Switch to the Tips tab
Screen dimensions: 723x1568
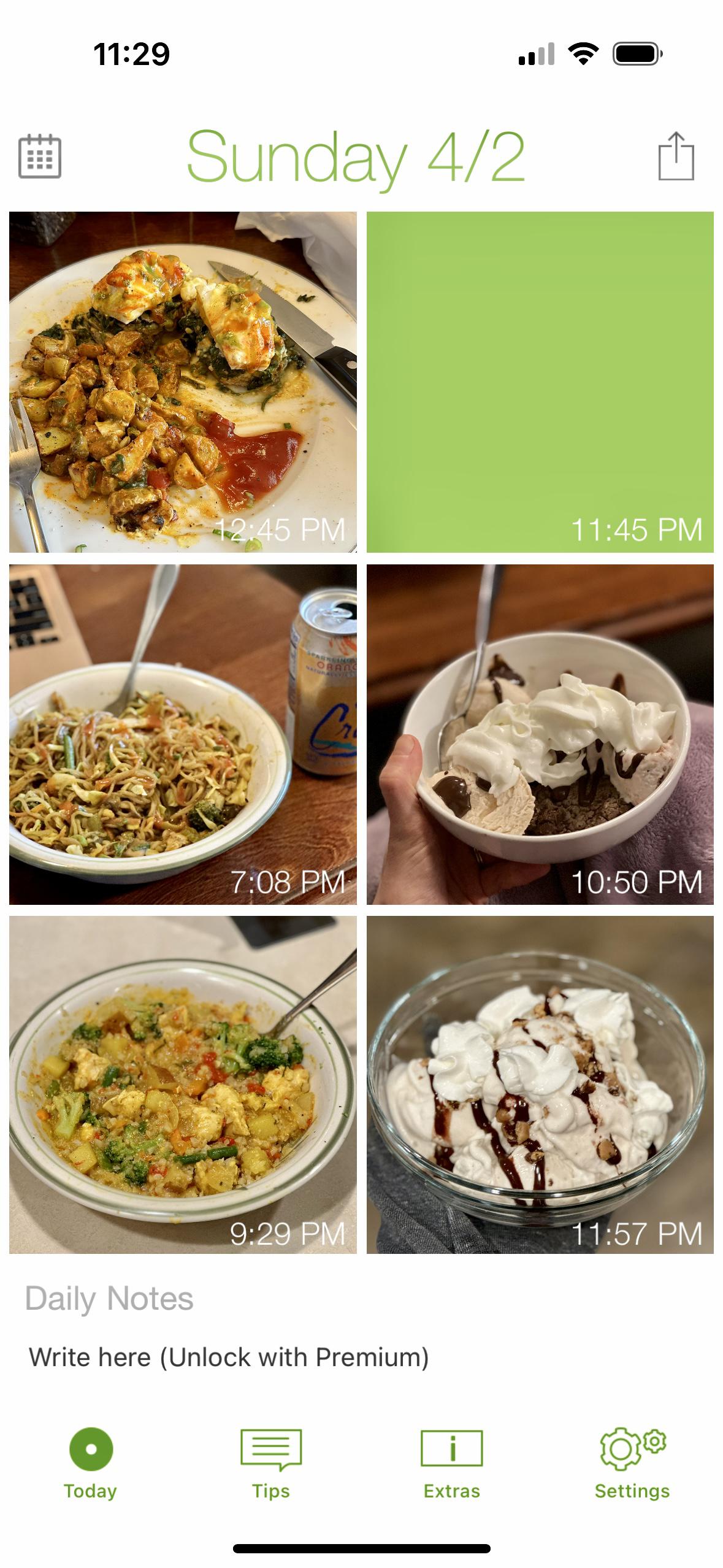271,1464
